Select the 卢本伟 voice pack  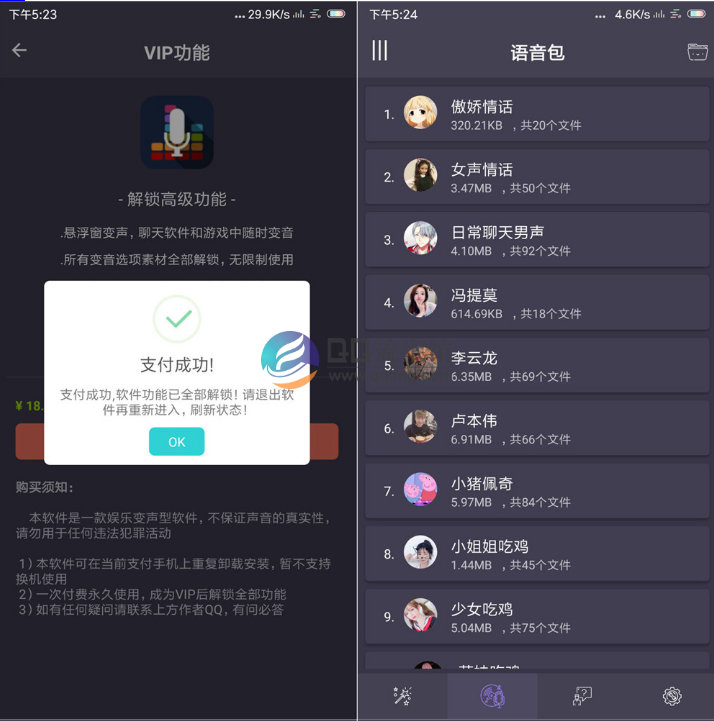pos(537,428)
